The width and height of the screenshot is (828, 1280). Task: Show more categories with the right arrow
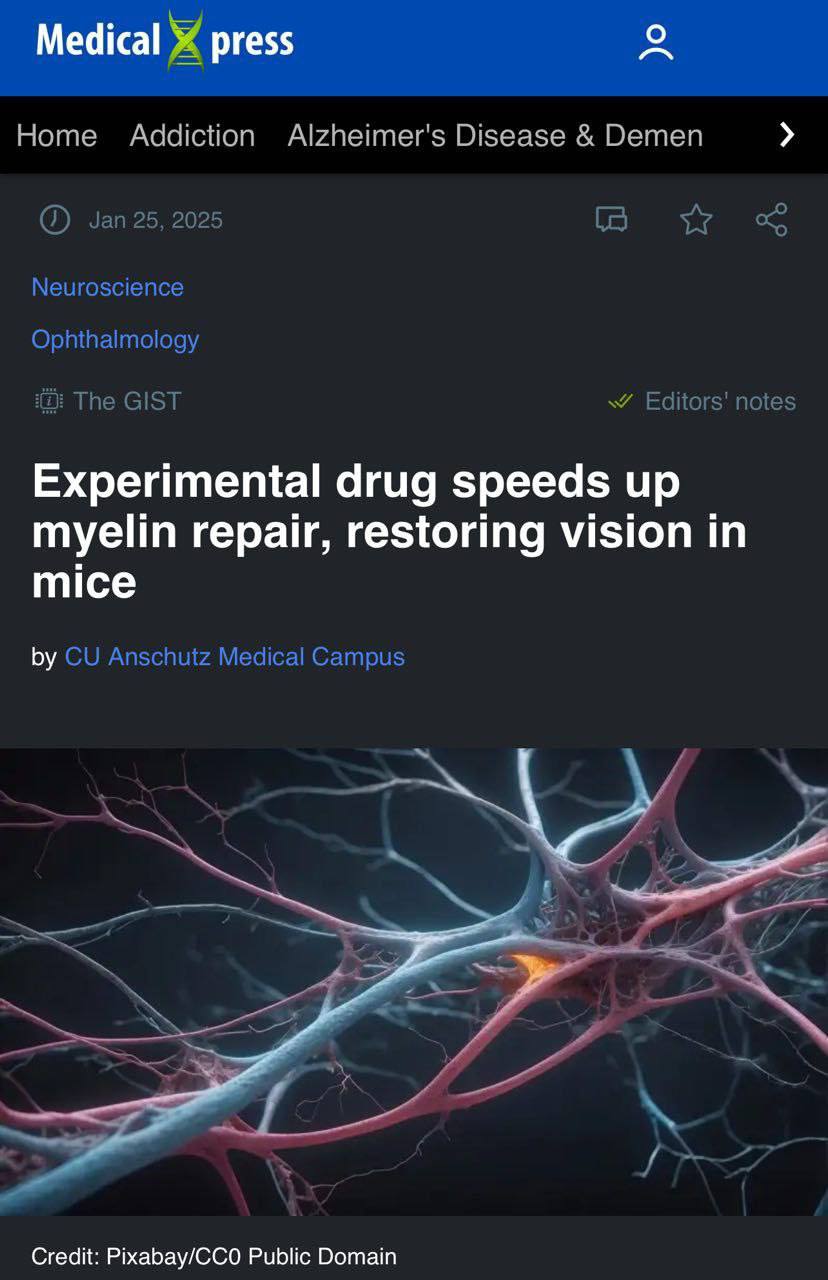pos(787,135)
